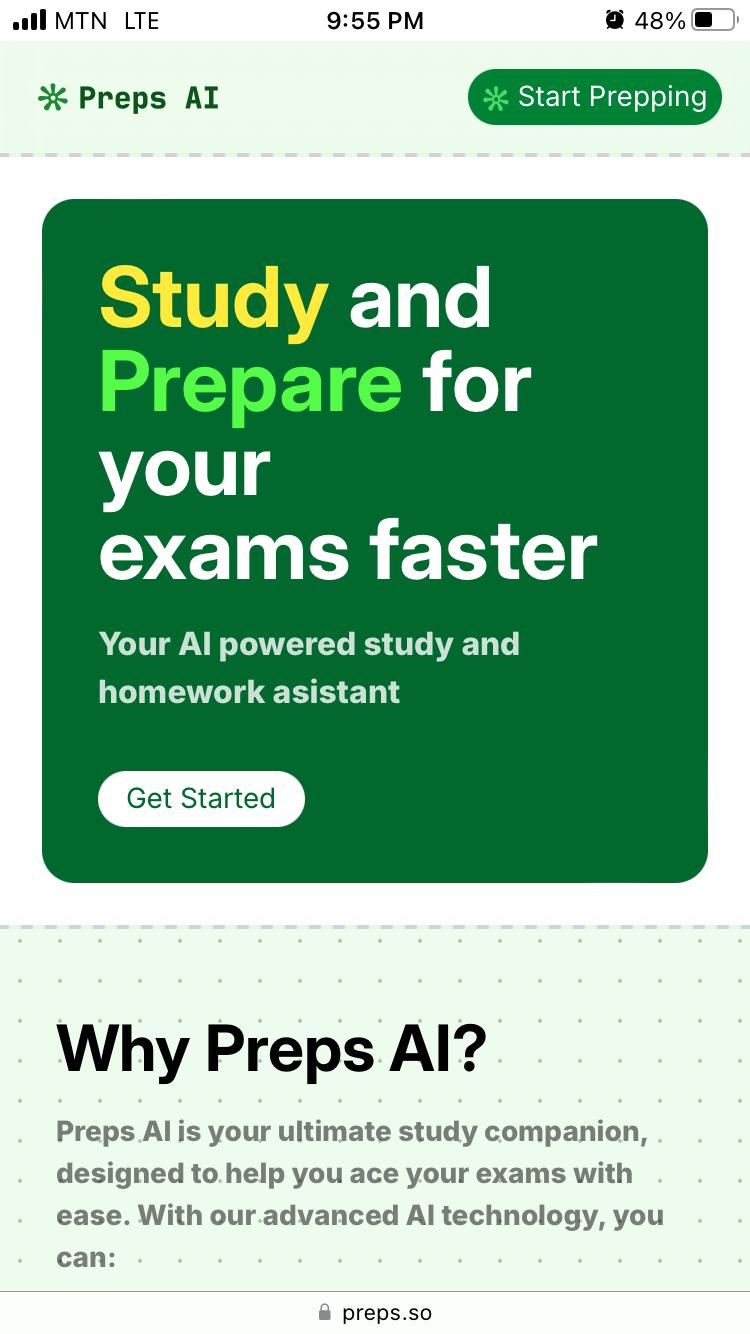
Task: Tap the preps.so address bar
Action: 375,1312
